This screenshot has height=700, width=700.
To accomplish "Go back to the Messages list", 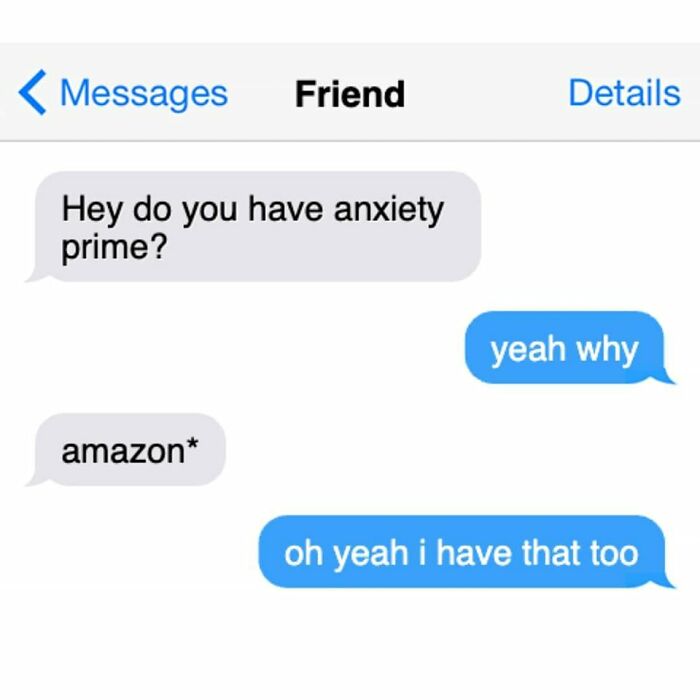I will click(124, 93).
